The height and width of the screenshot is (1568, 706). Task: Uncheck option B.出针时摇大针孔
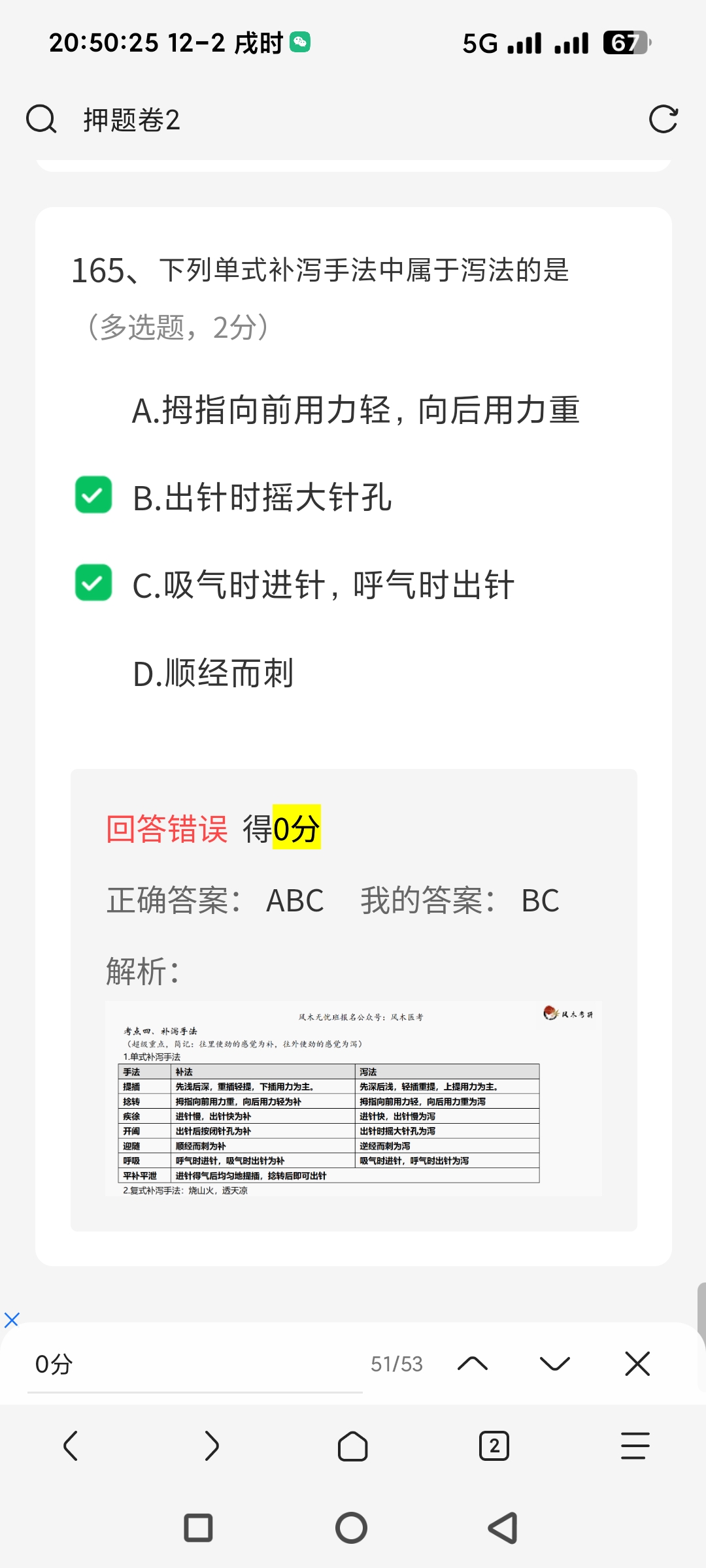[x=93, y=495]
